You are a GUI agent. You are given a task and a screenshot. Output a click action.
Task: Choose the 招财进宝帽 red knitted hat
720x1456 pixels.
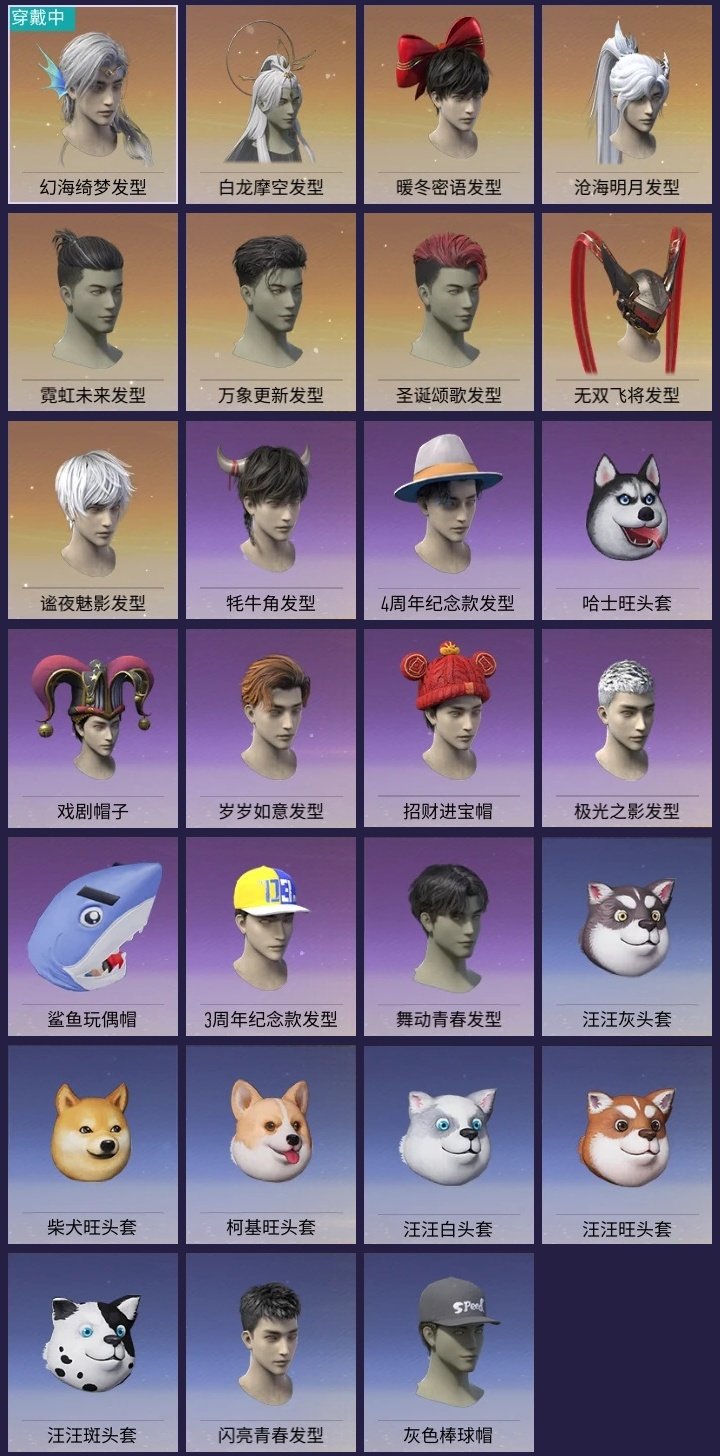click(x=448, y=728)
